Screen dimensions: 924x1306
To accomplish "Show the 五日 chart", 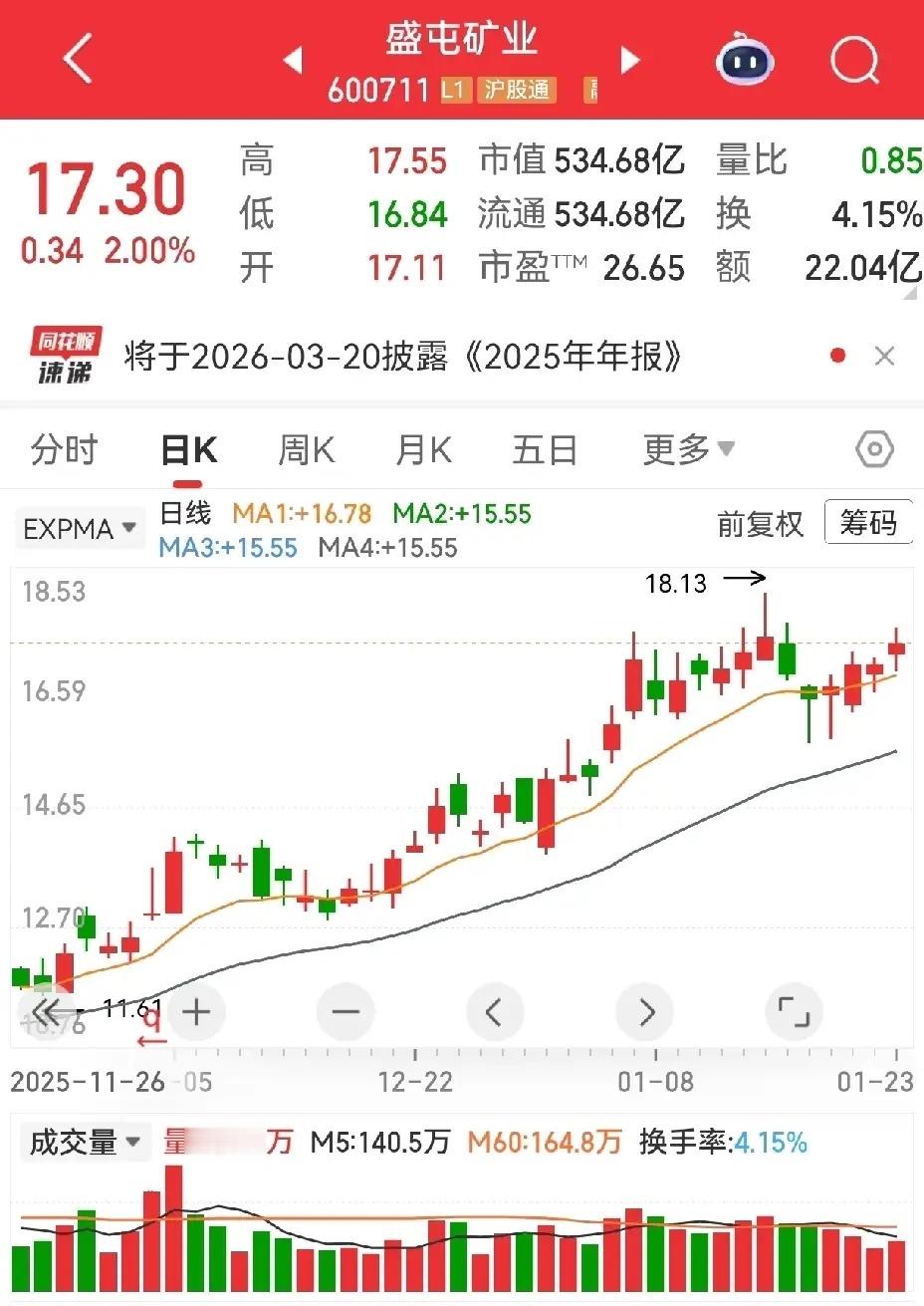I will (x=545, y=450).
